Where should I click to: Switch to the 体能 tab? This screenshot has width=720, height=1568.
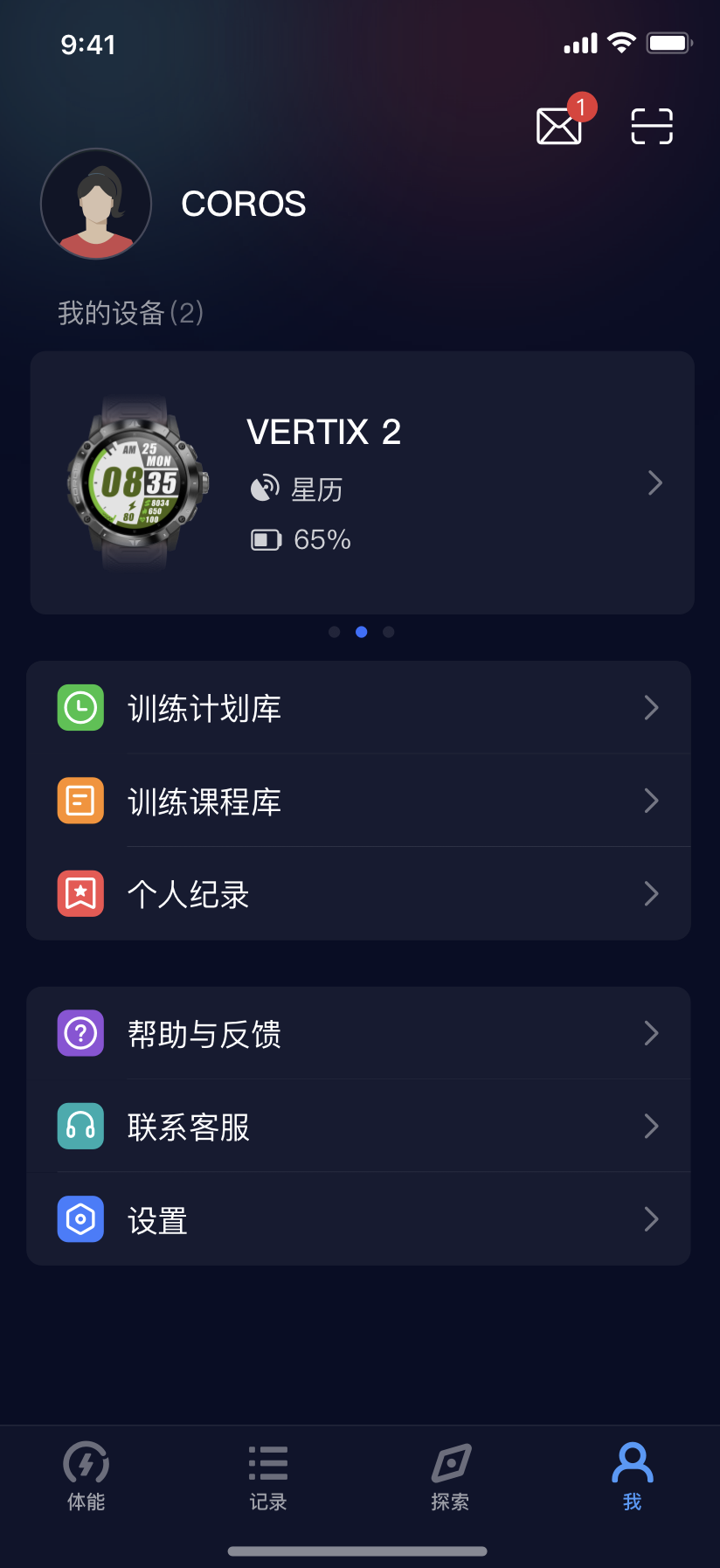[87, 1475]
